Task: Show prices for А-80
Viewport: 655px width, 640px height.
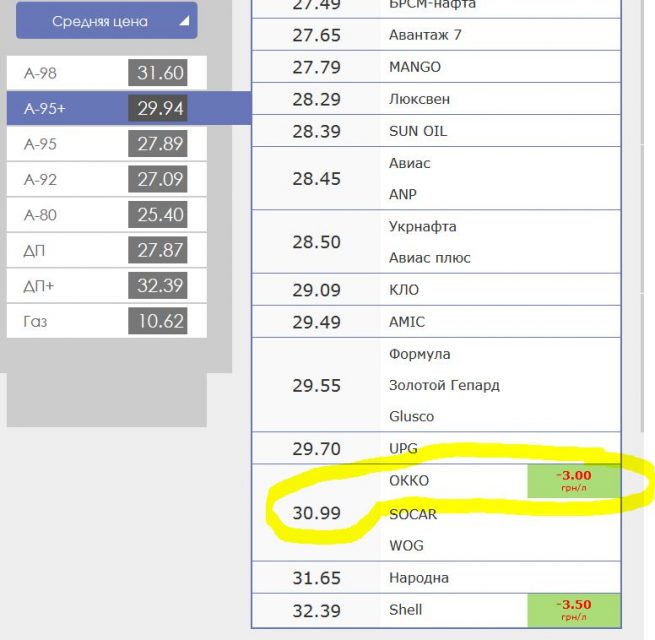Action: [106, 215]
